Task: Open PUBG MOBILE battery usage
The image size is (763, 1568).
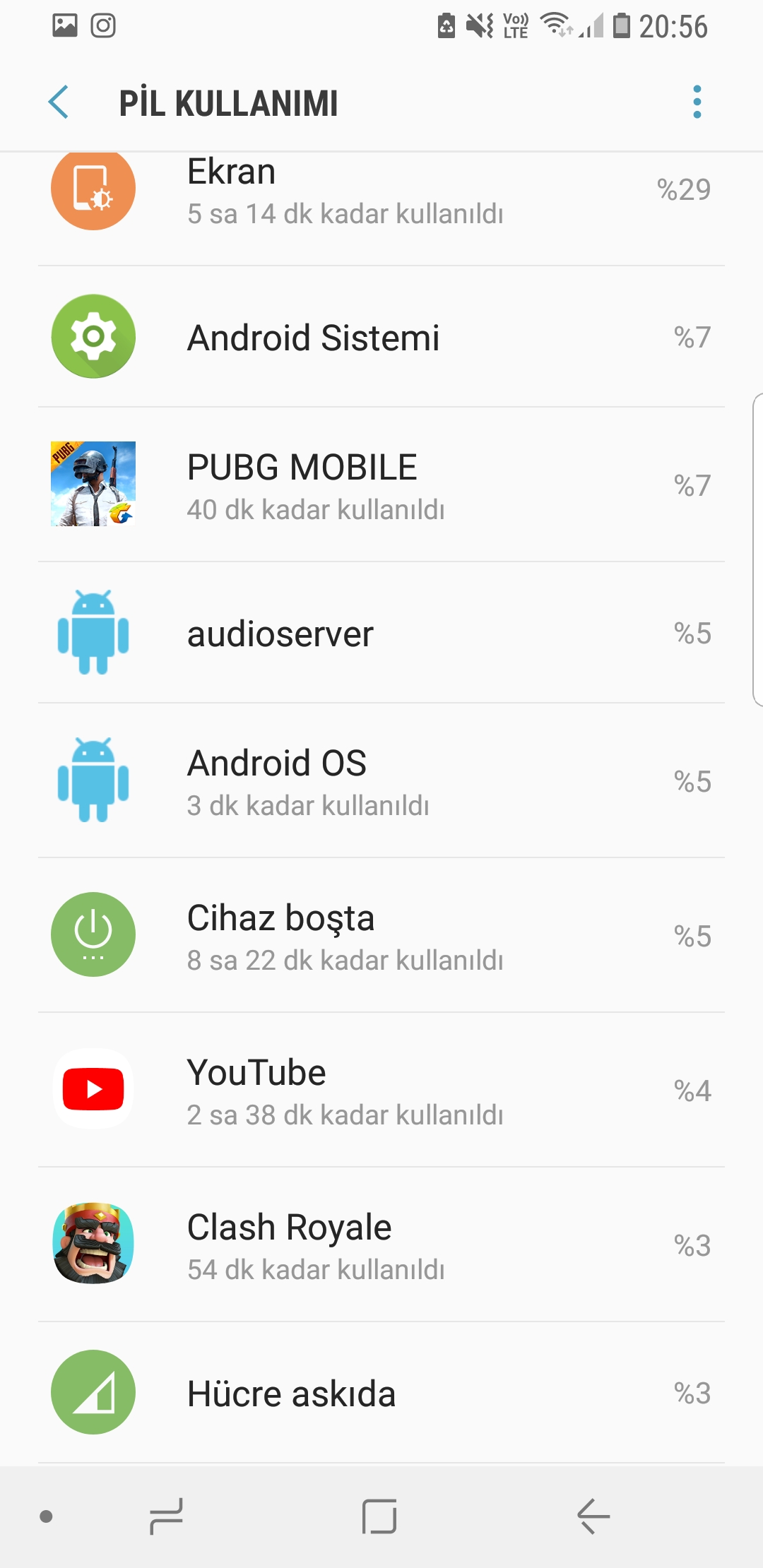Action: 381,485
